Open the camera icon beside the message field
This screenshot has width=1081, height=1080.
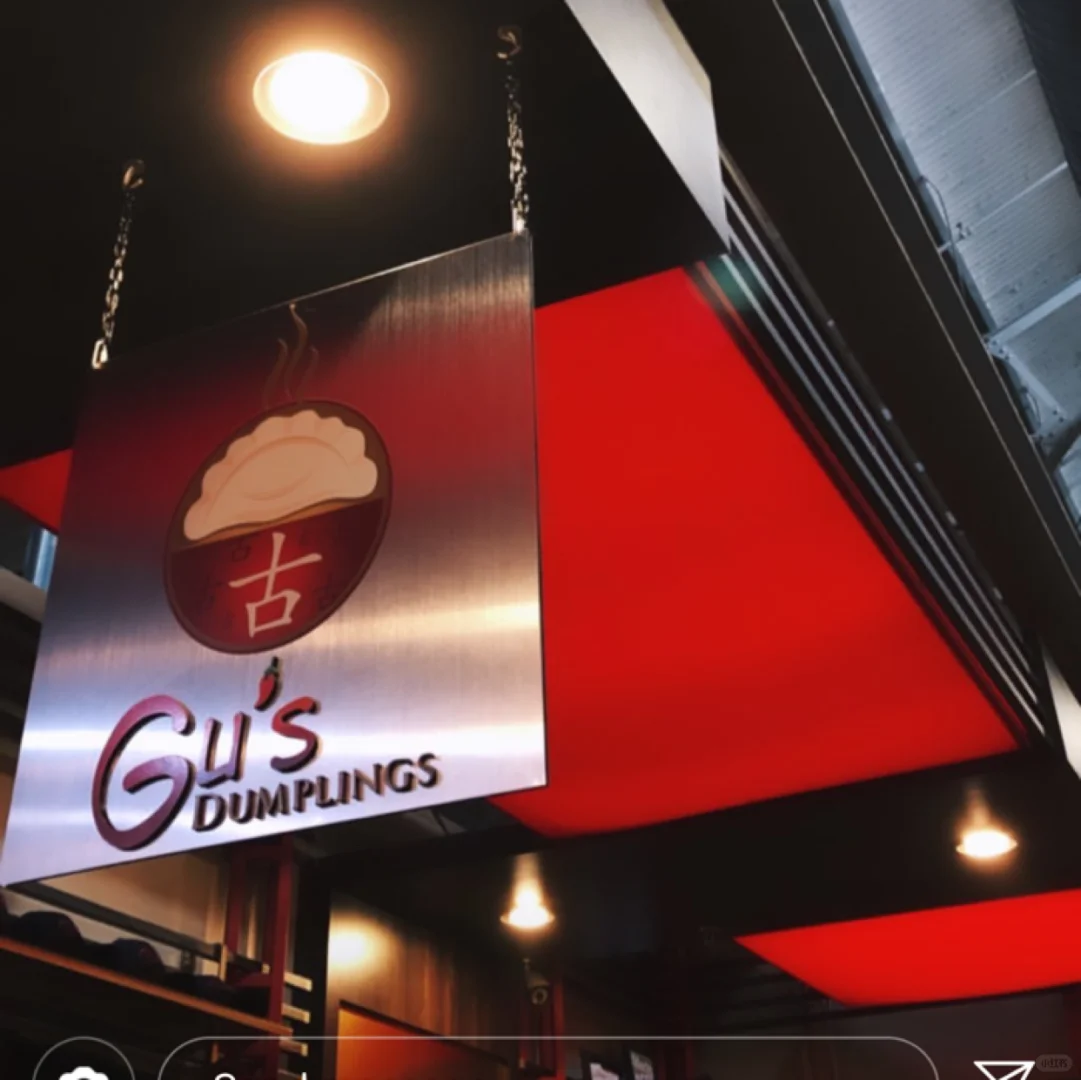(x=84, y=1070)
